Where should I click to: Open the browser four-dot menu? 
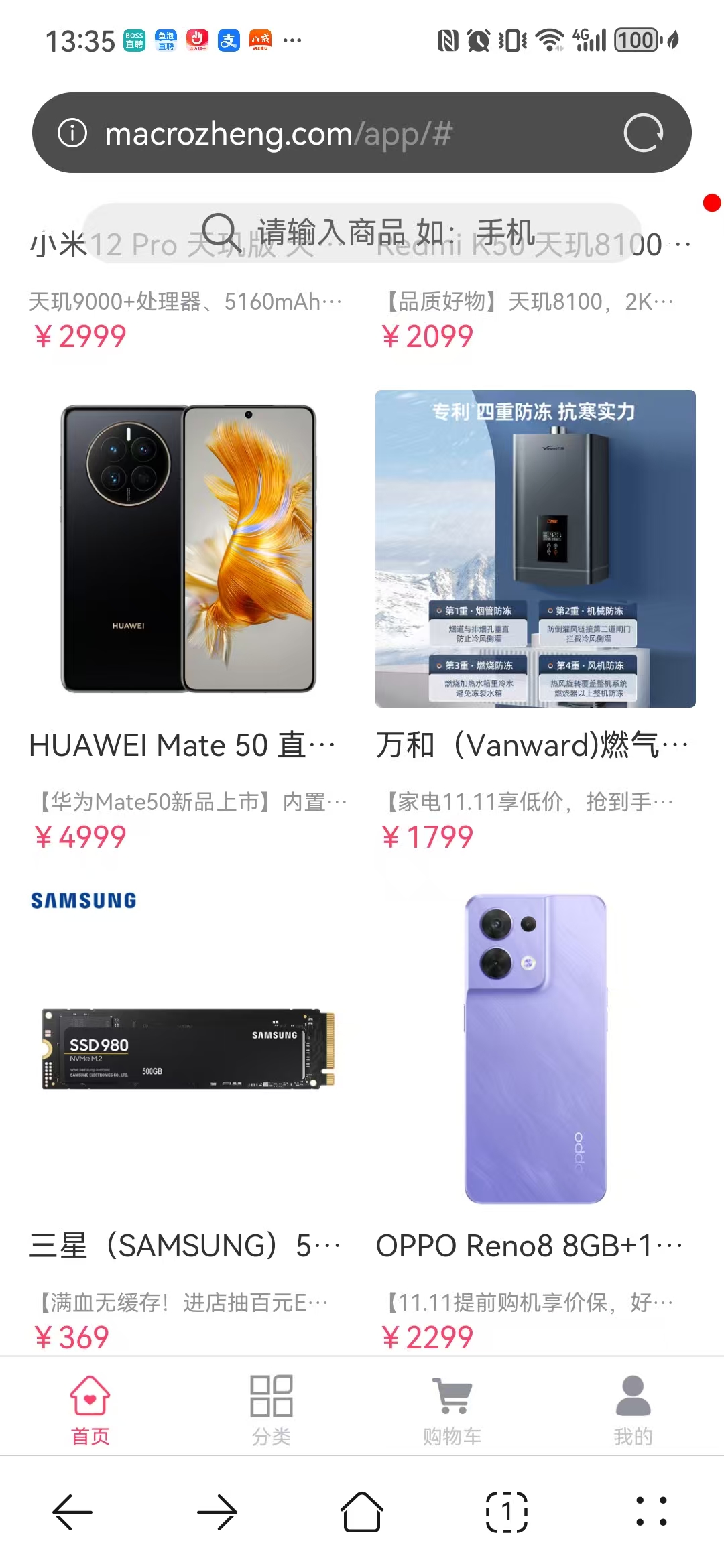[651, 1512]
